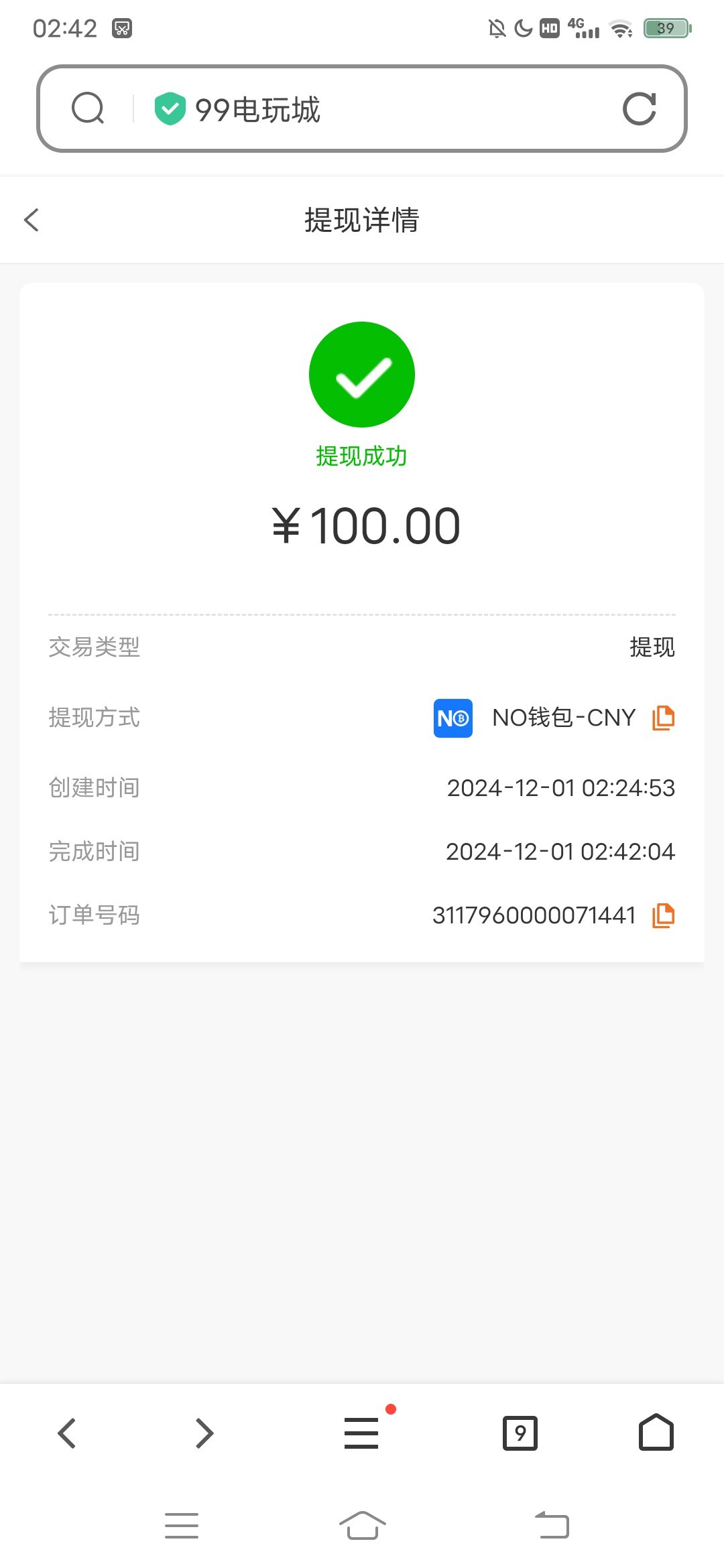The height and width of the screenshot is (1568, 724).
Task: Copy the NO钱包-CNY withdrawal method
Action: [x=663, y=718]
